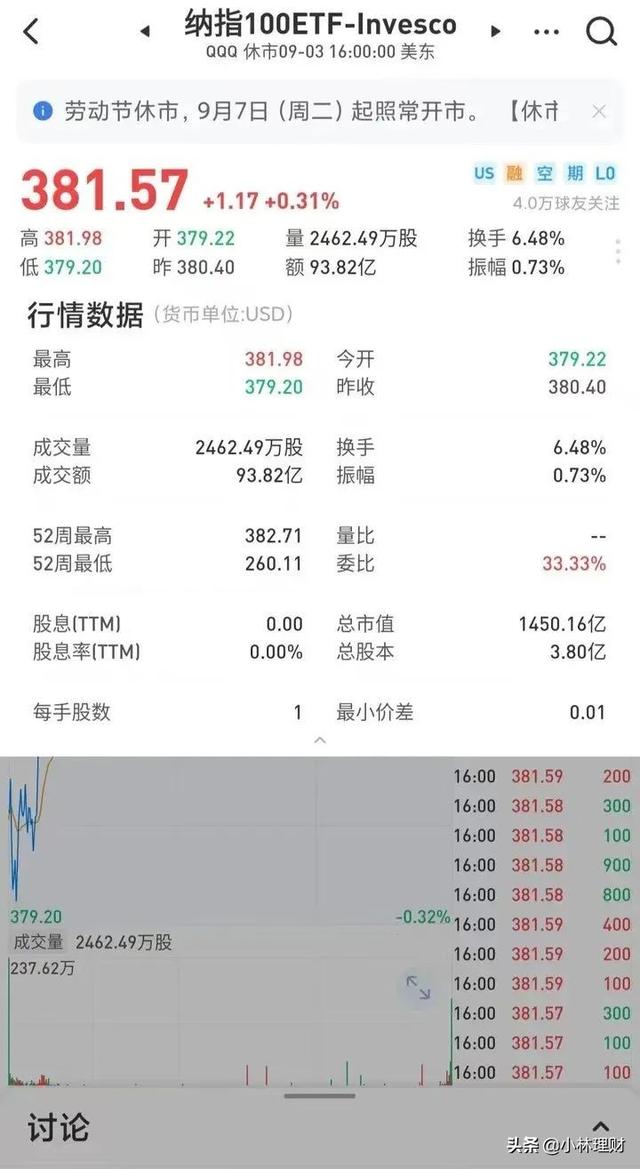This screenshot has height=1169, width=640.
Task: Expand the price chart to full screen
Action: pos(418,988)
